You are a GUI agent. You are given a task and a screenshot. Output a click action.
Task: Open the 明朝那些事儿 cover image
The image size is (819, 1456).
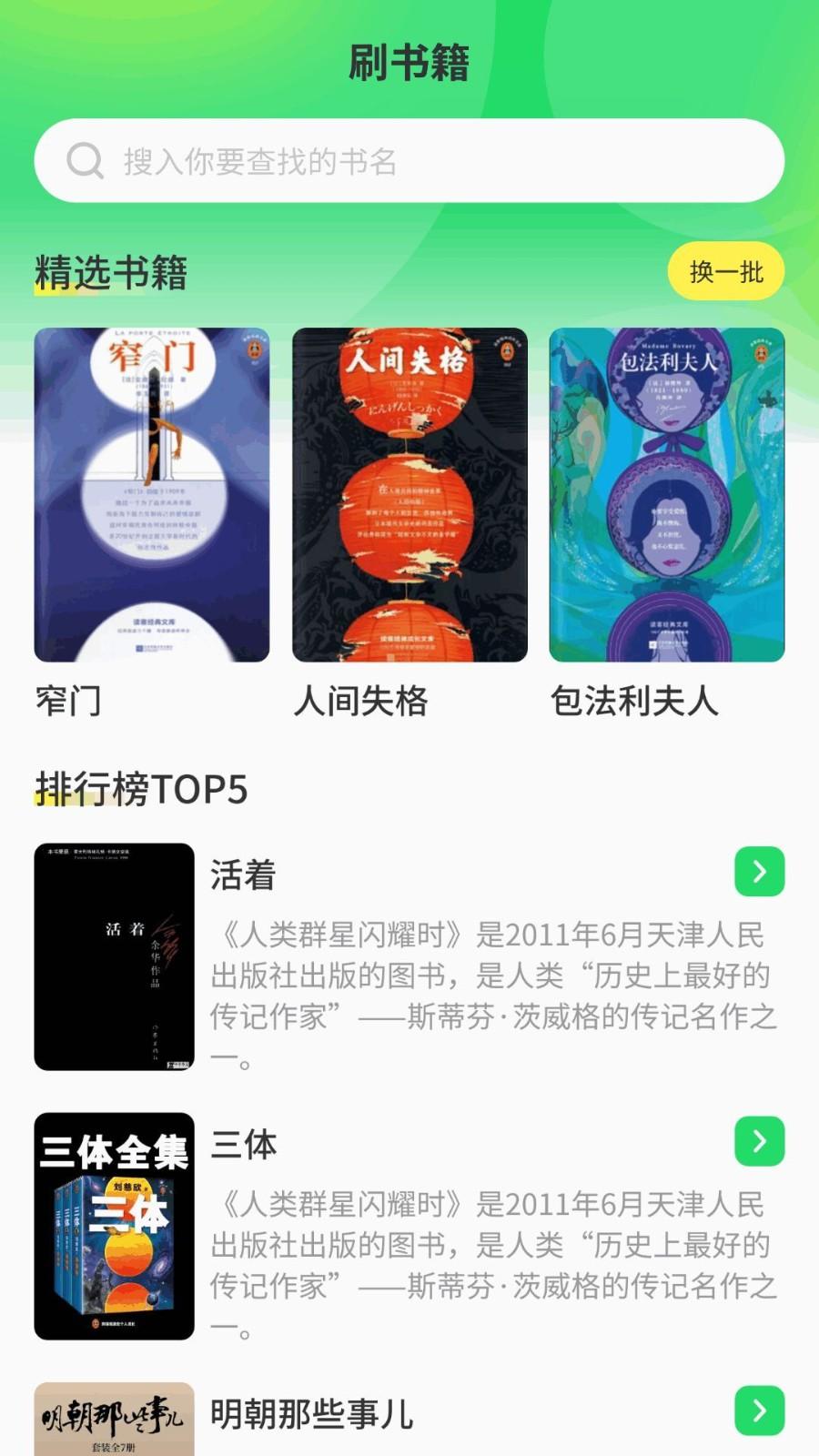[x=114, y=1420]
